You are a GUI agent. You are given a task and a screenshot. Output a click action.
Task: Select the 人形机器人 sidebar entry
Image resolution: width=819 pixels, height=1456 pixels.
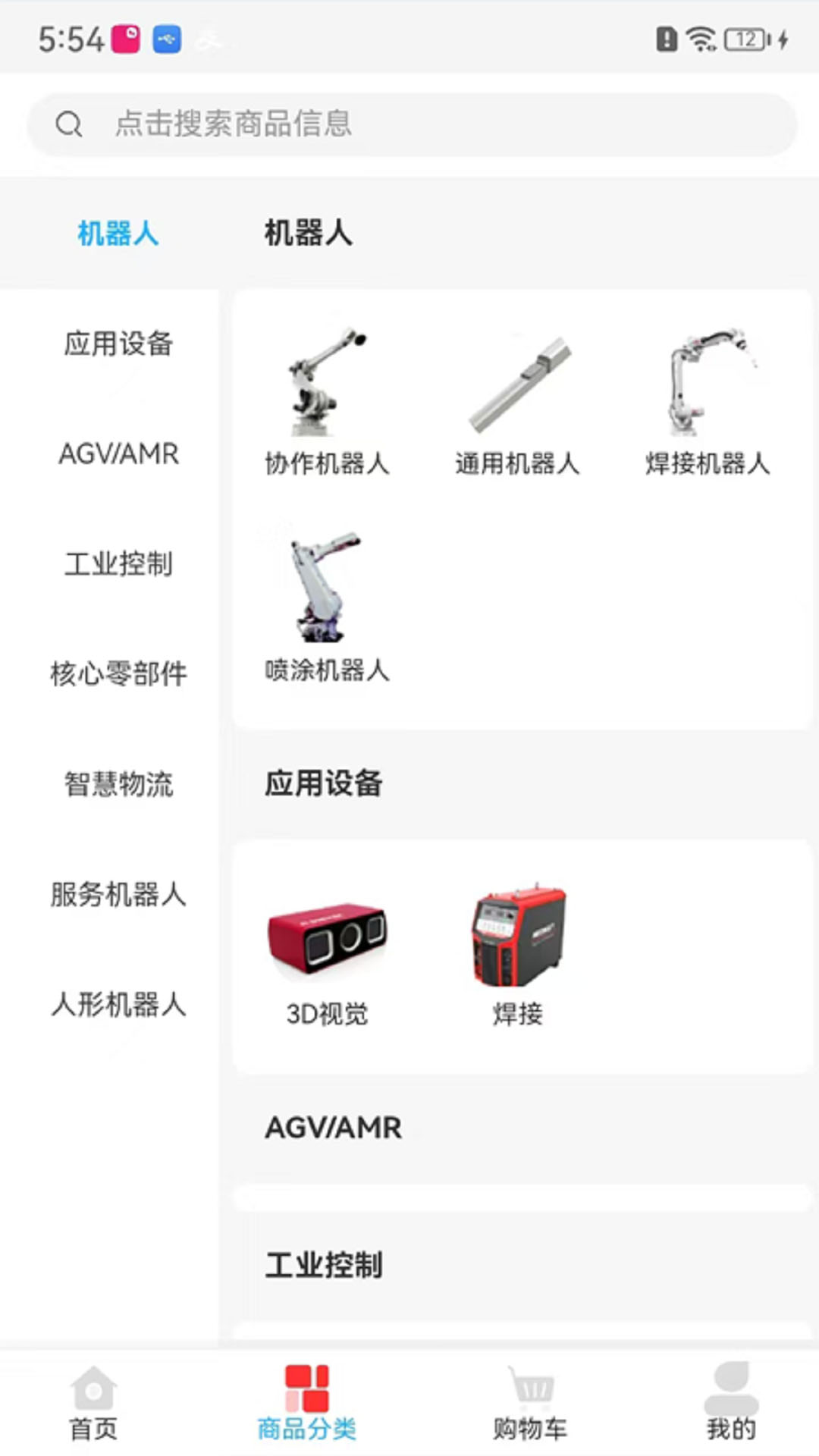[x=118, y=1007]
